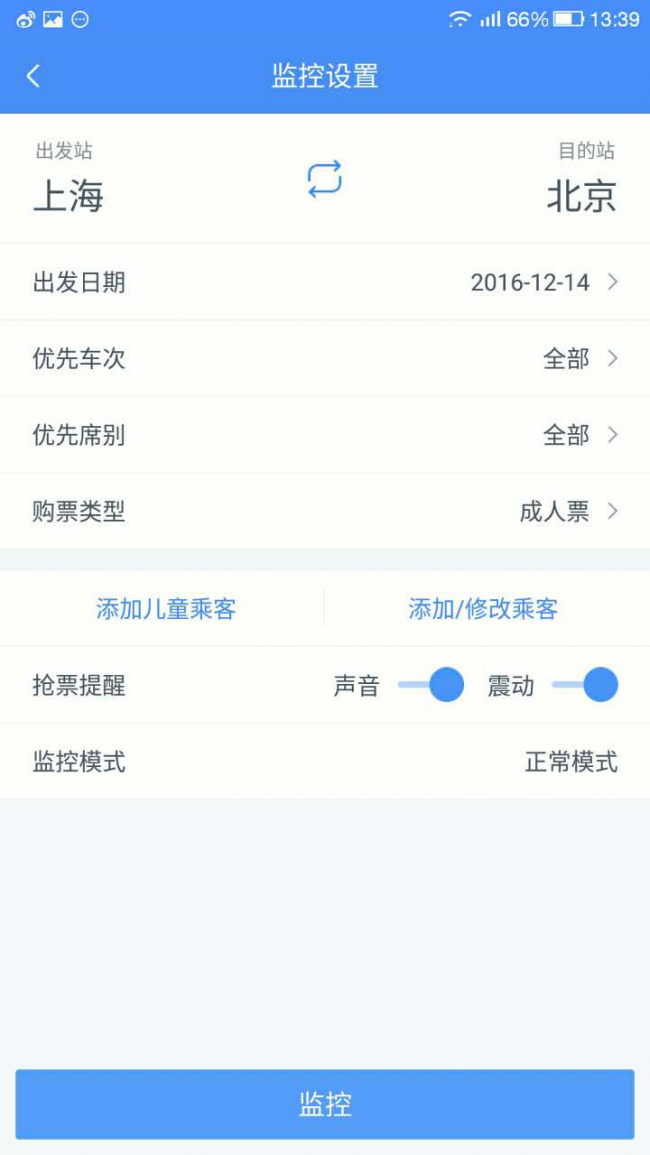Go back from 监控设置 screen
Viewport: 650px width, 1155px height.
(x=33, y=76)
